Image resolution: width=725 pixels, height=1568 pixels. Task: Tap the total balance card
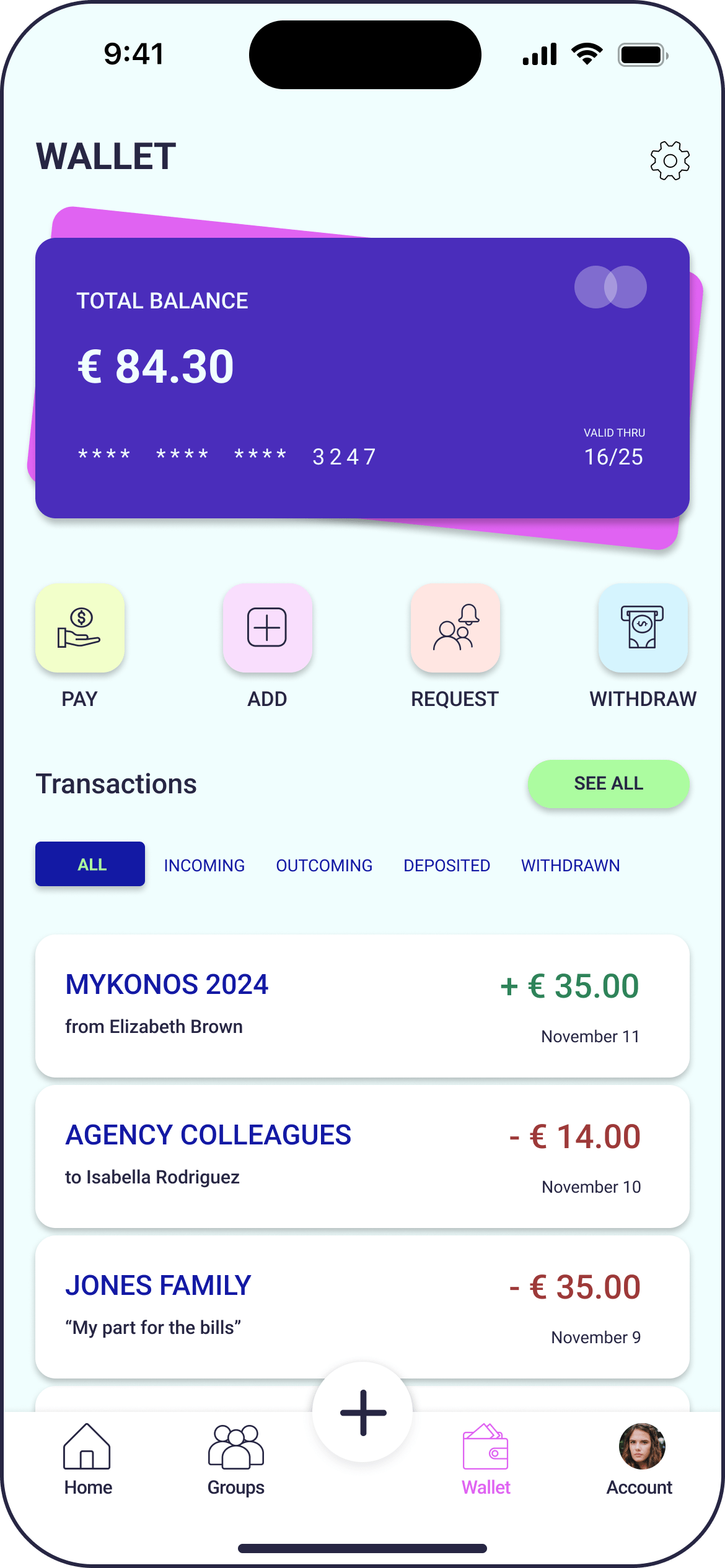pyautogui.click(x=362, y=378)
